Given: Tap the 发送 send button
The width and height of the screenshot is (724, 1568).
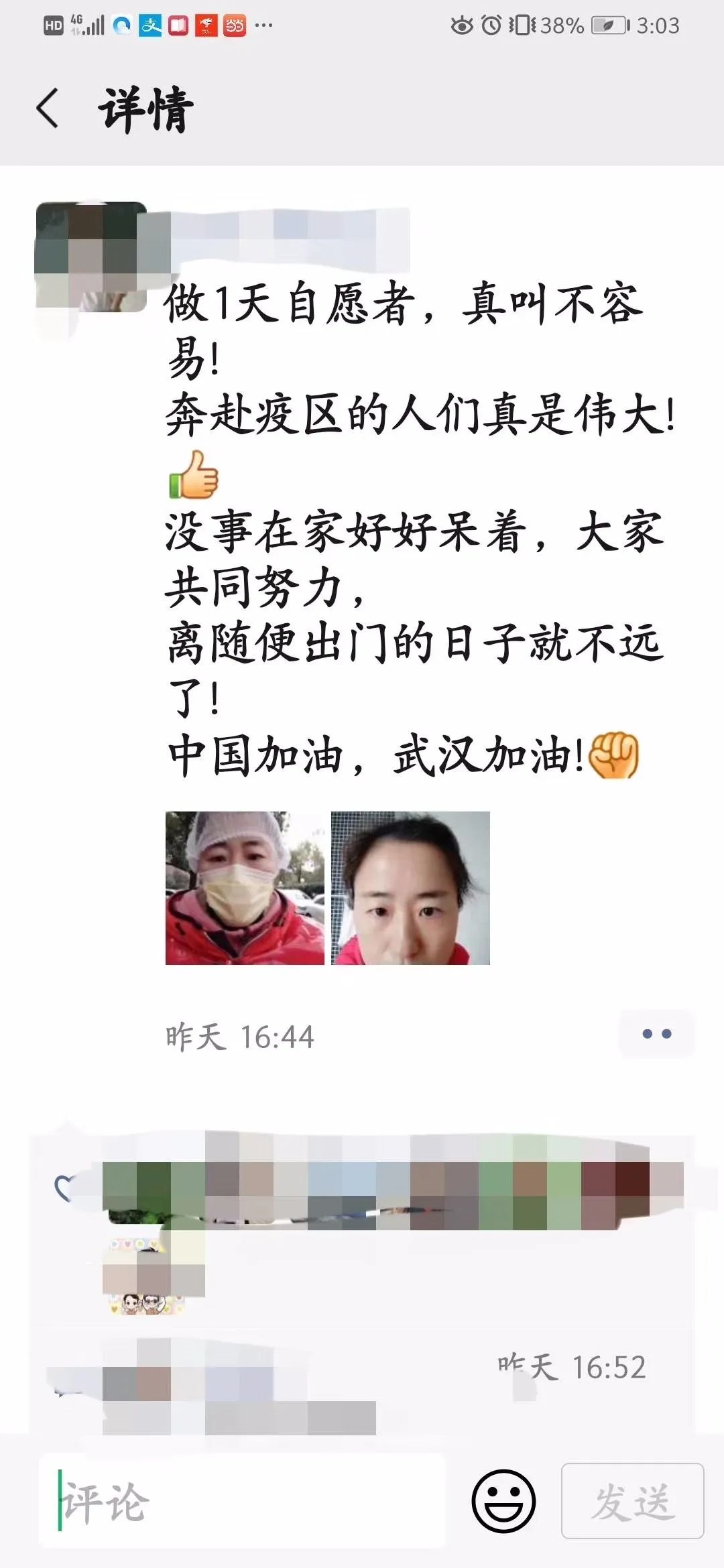Looking at the screenshot, I should click(x=632, y=1501).
